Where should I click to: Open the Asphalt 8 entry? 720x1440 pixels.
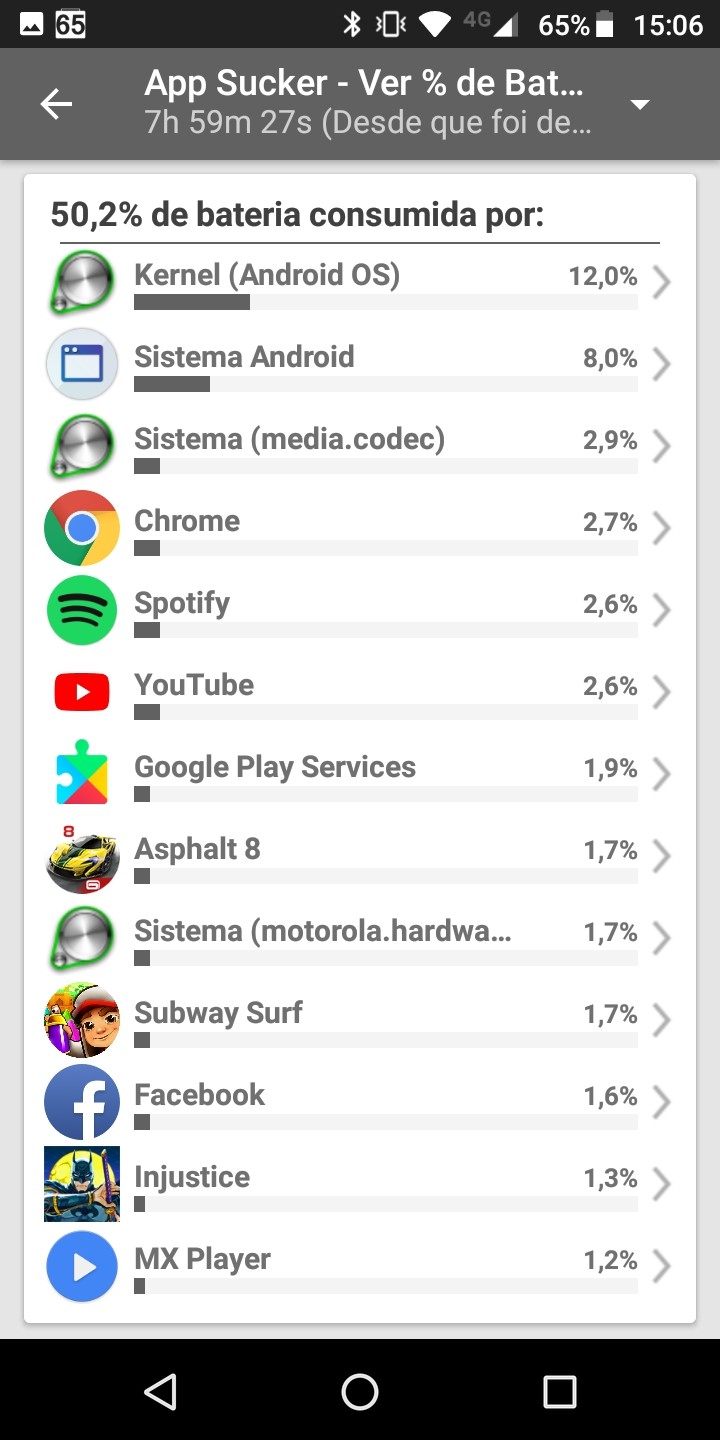coord(360,858)
